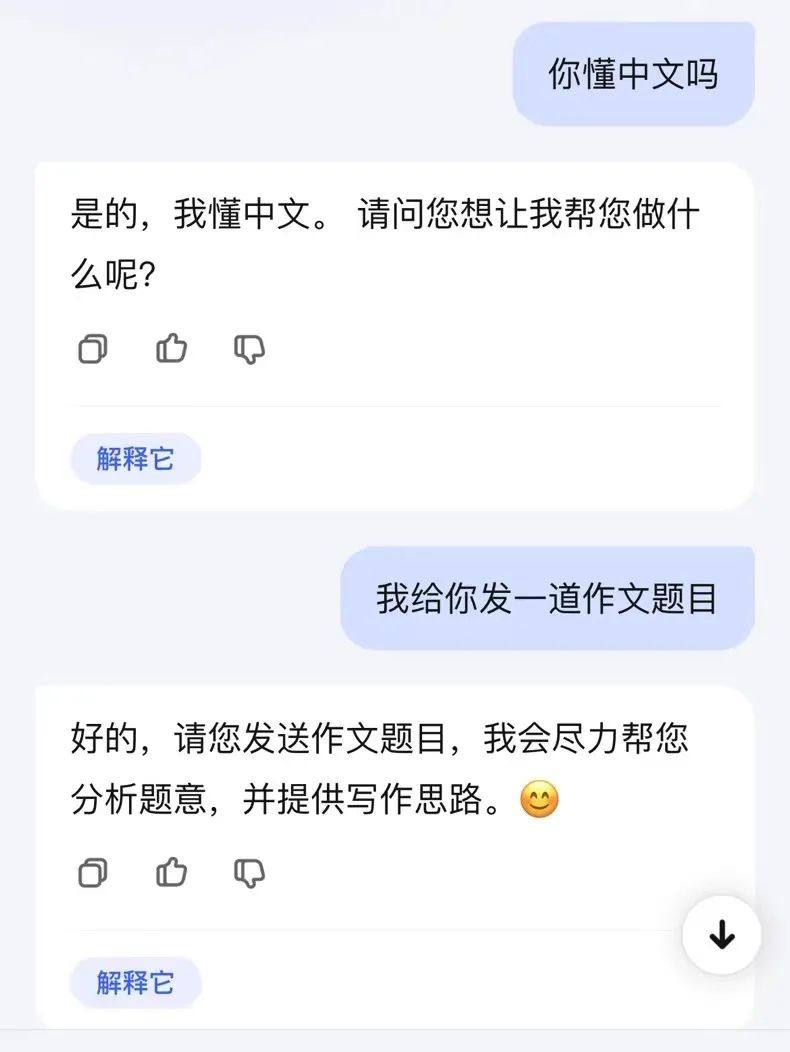
Task: Thumbs down the reply '好的，请您发送作文题目'
Action: pyautogui.click(x=249, y=873)
